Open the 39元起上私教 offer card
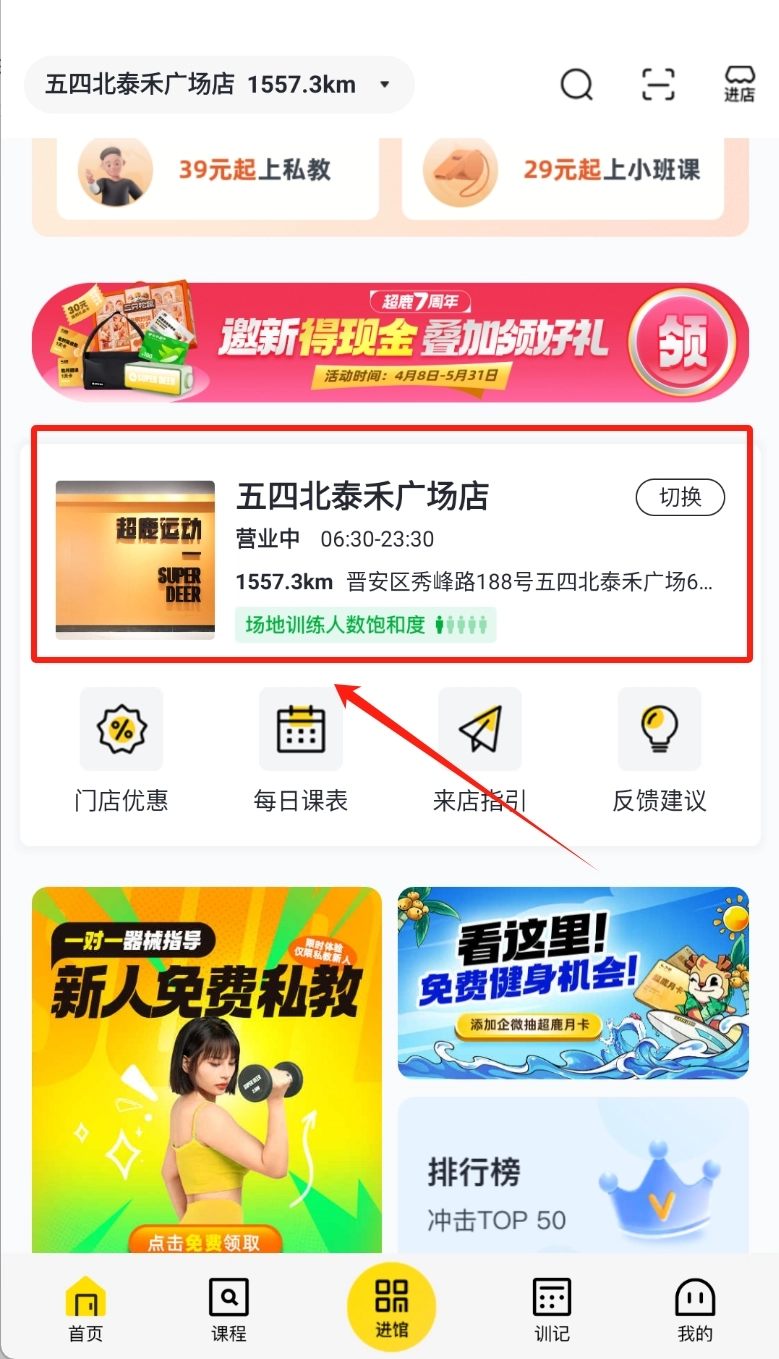 coord(217,170)
